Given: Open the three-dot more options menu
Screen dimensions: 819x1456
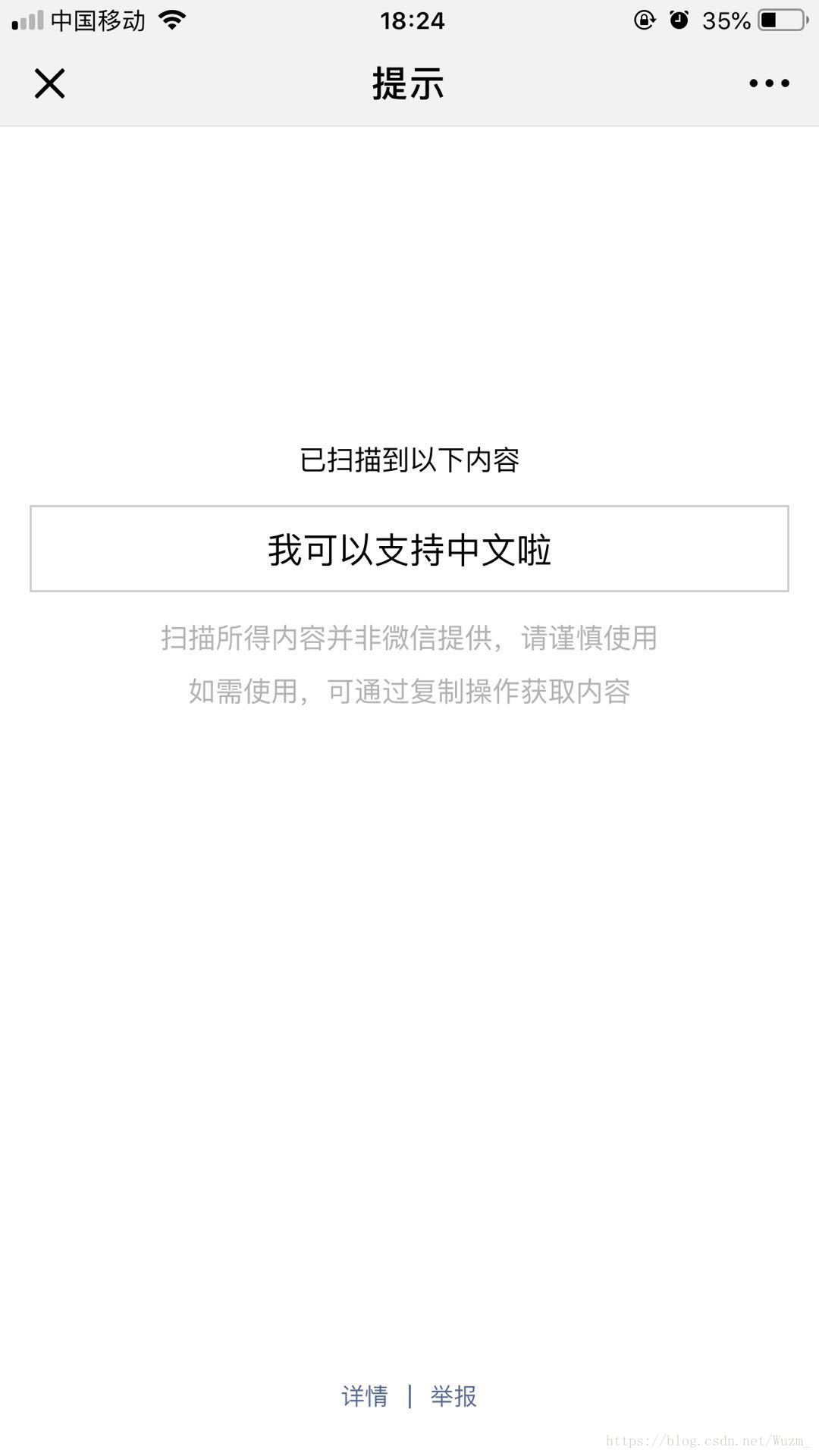Looking at the screenshot, I should pos(769,83).
